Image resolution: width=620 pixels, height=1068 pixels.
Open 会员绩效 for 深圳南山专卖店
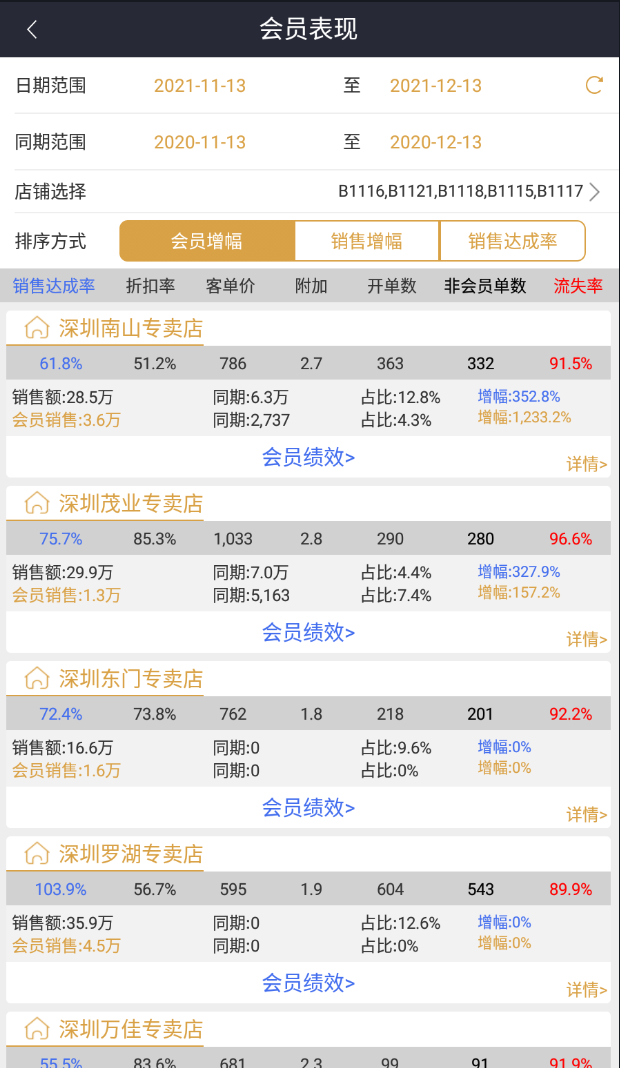(308, 457)
